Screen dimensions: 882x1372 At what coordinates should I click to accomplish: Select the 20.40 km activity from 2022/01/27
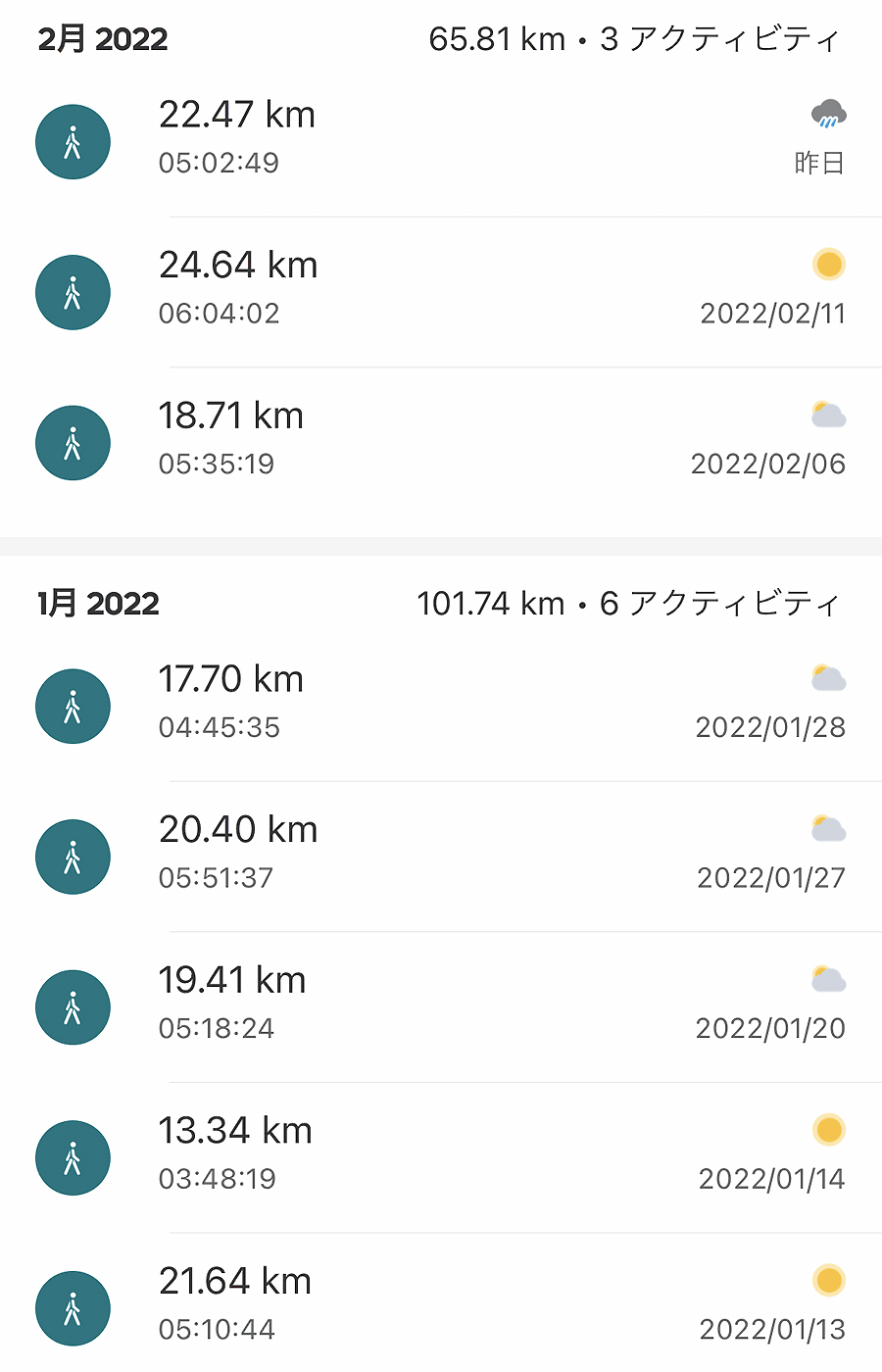(x=441, y=856)
